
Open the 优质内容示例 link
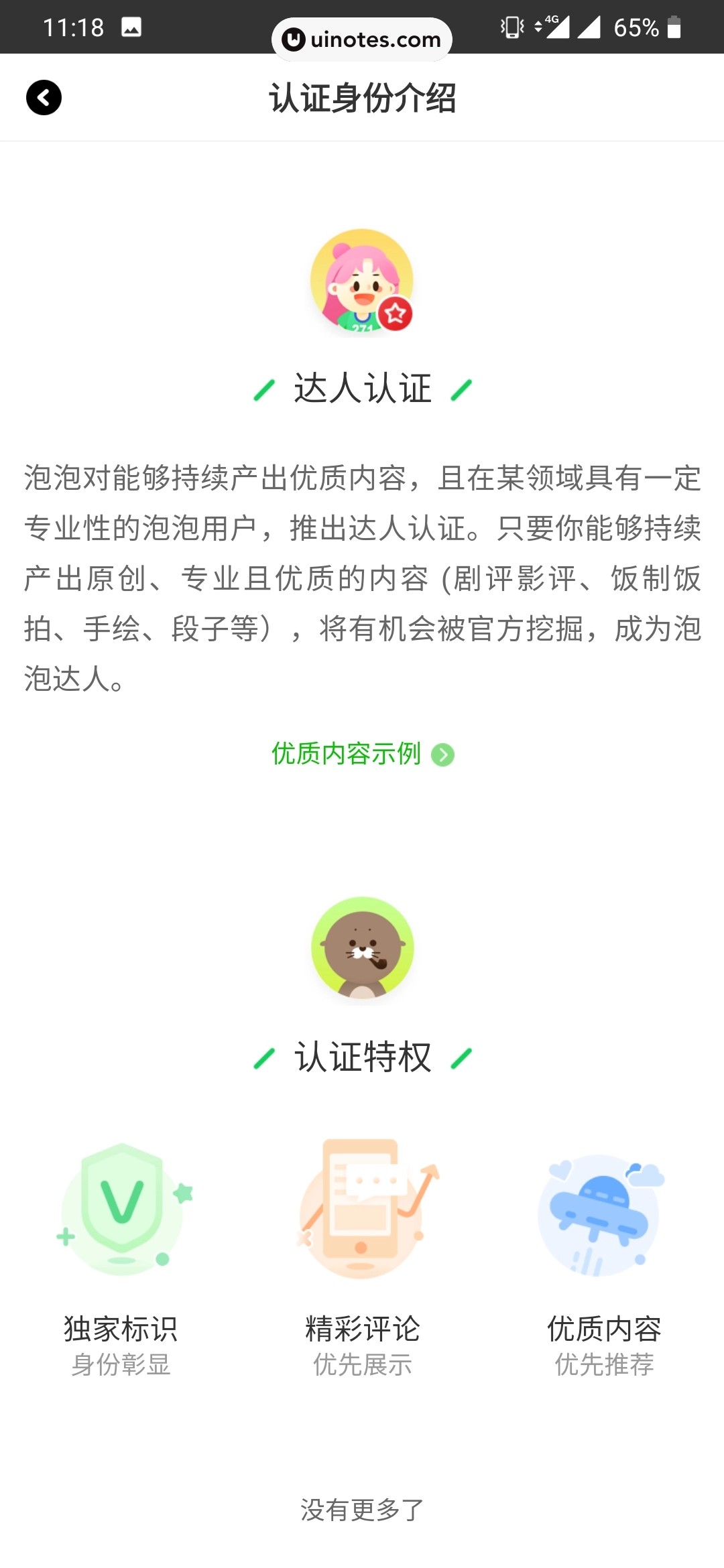pyautogui.click(x=345, y=755)
